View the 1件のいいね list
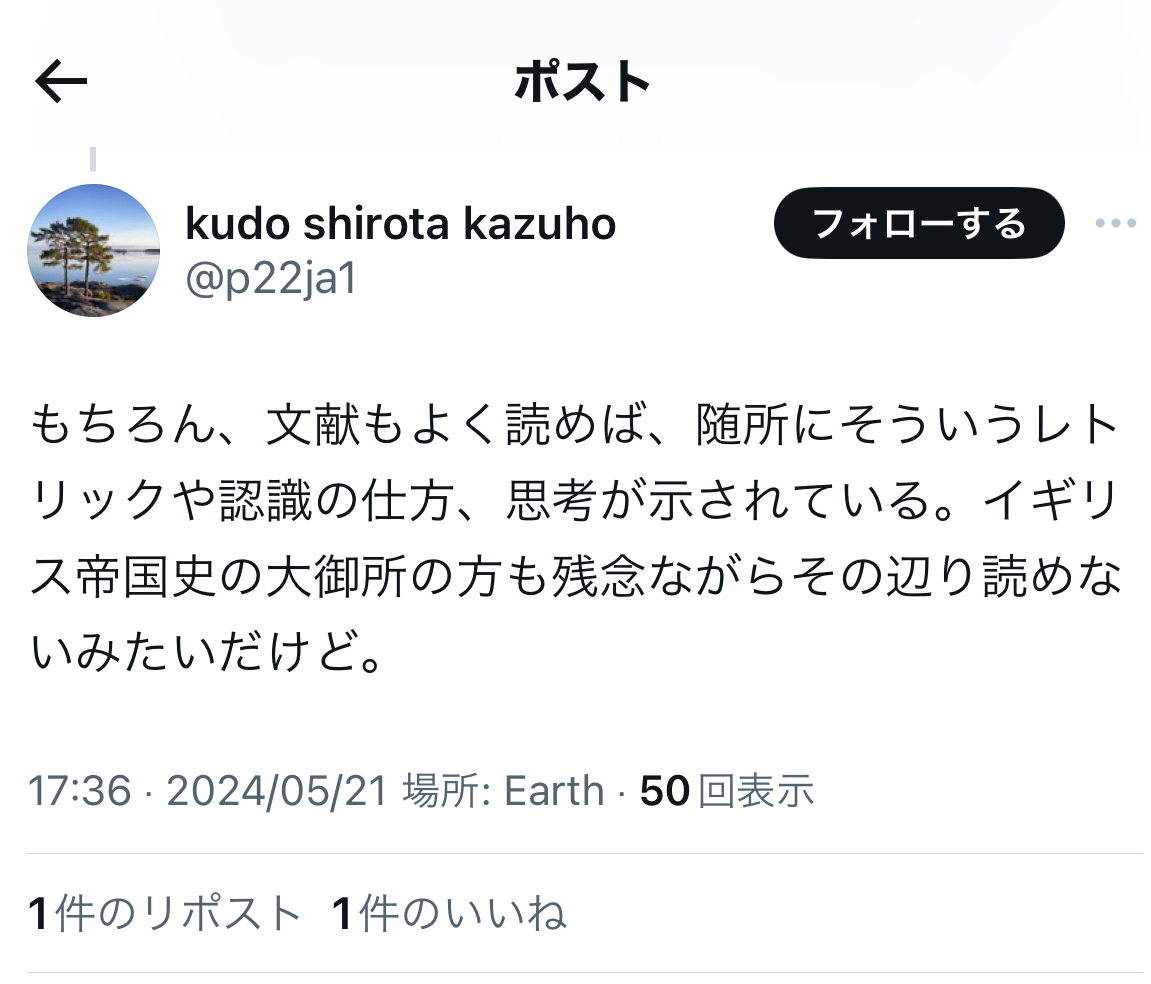This screenshot has width=1151, height=984. (x=449, y=914)
